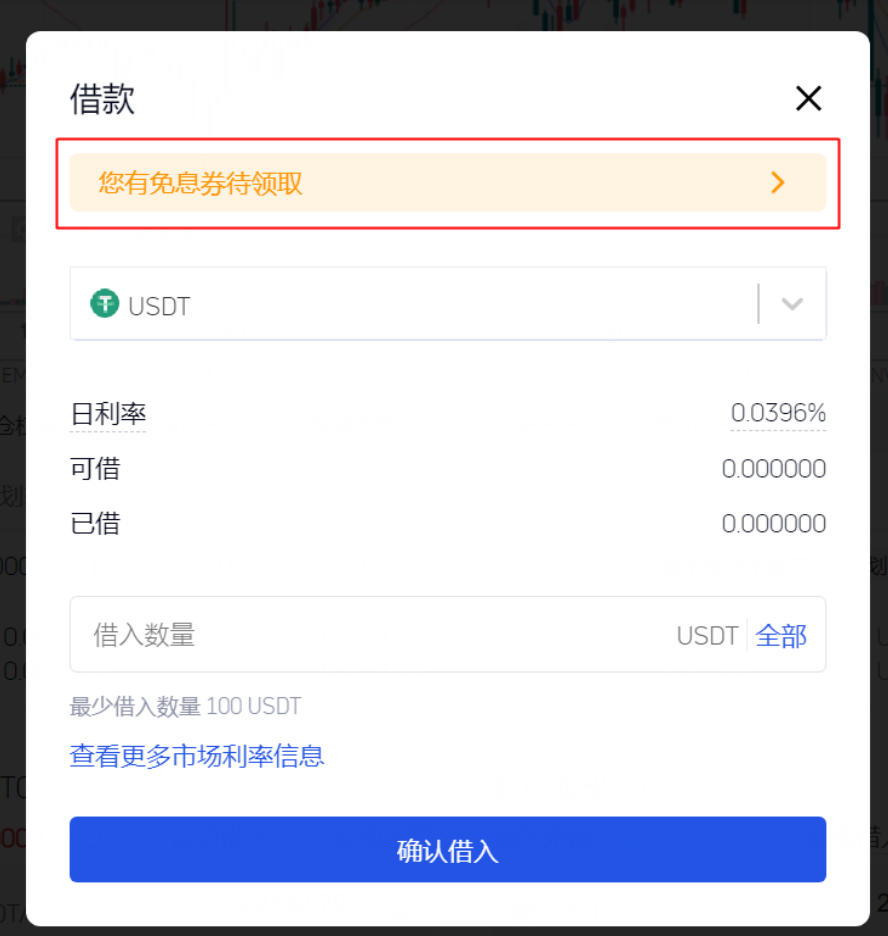Open 查看更多市场利率信息 link

[x=197, y=755]
